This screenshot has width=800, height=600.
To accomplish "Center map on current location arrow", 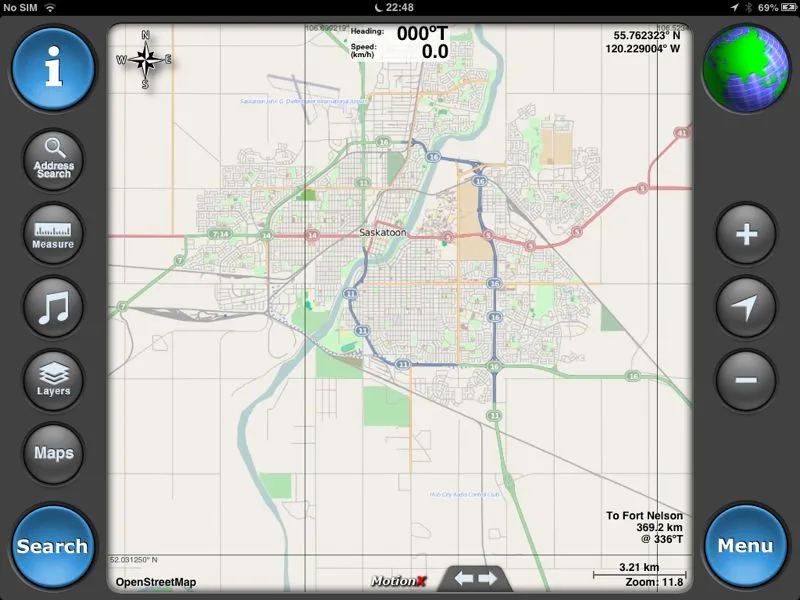I will pos(746,307).
